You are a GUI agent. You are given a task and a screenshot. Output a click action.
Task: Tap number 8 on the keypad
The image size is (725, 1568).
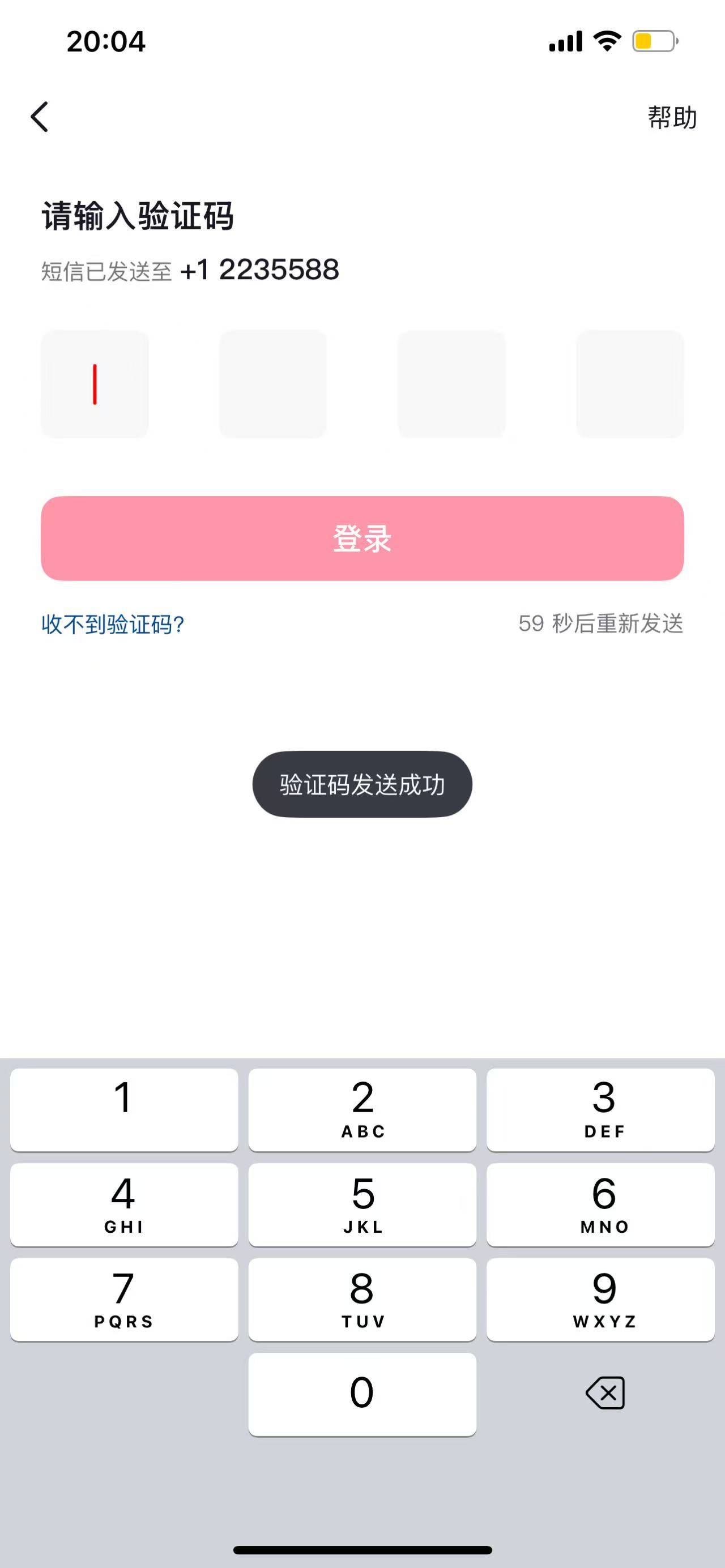click(362, 1300)
